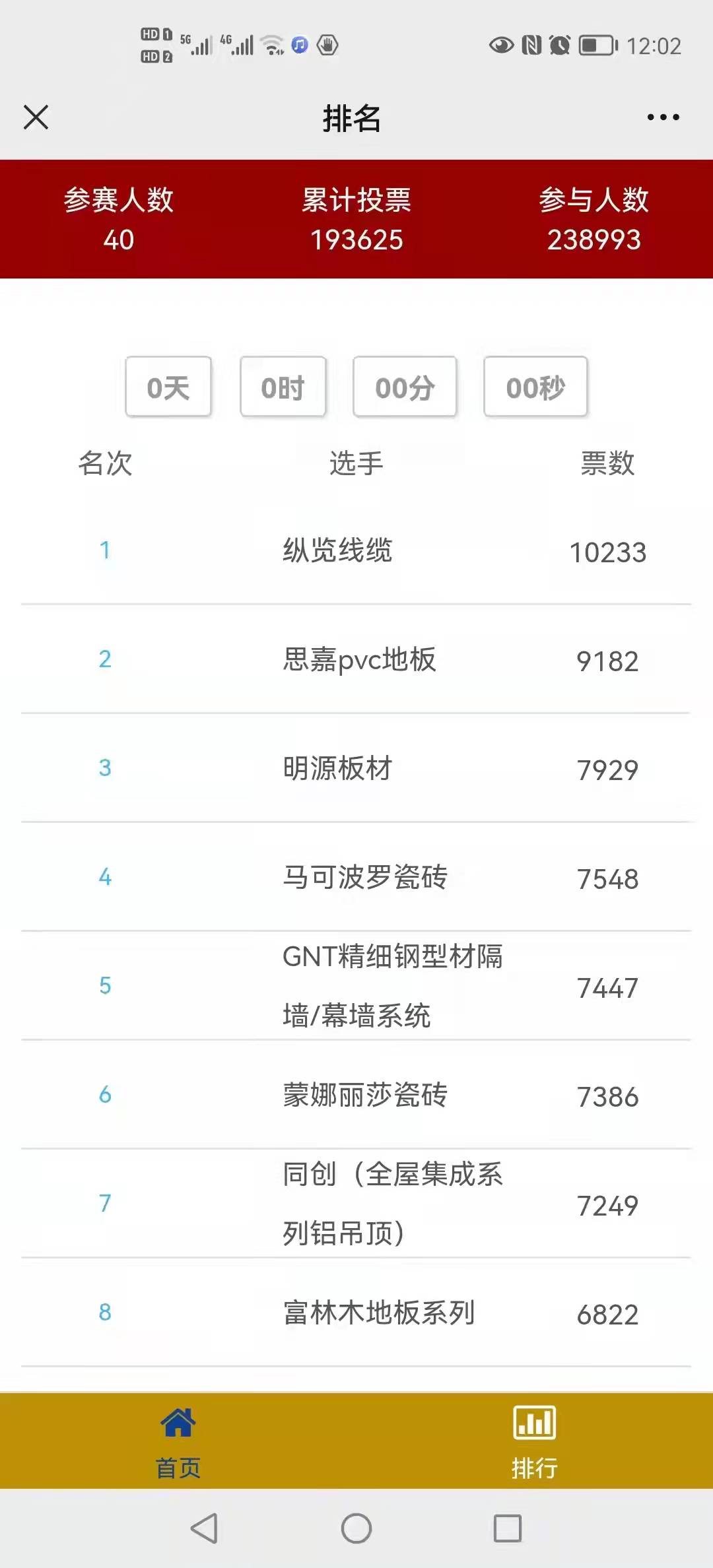The width and height of the screenshot is (713, 1568).
Task: Open the three-dot overflow menu
Action: (663, 117)
